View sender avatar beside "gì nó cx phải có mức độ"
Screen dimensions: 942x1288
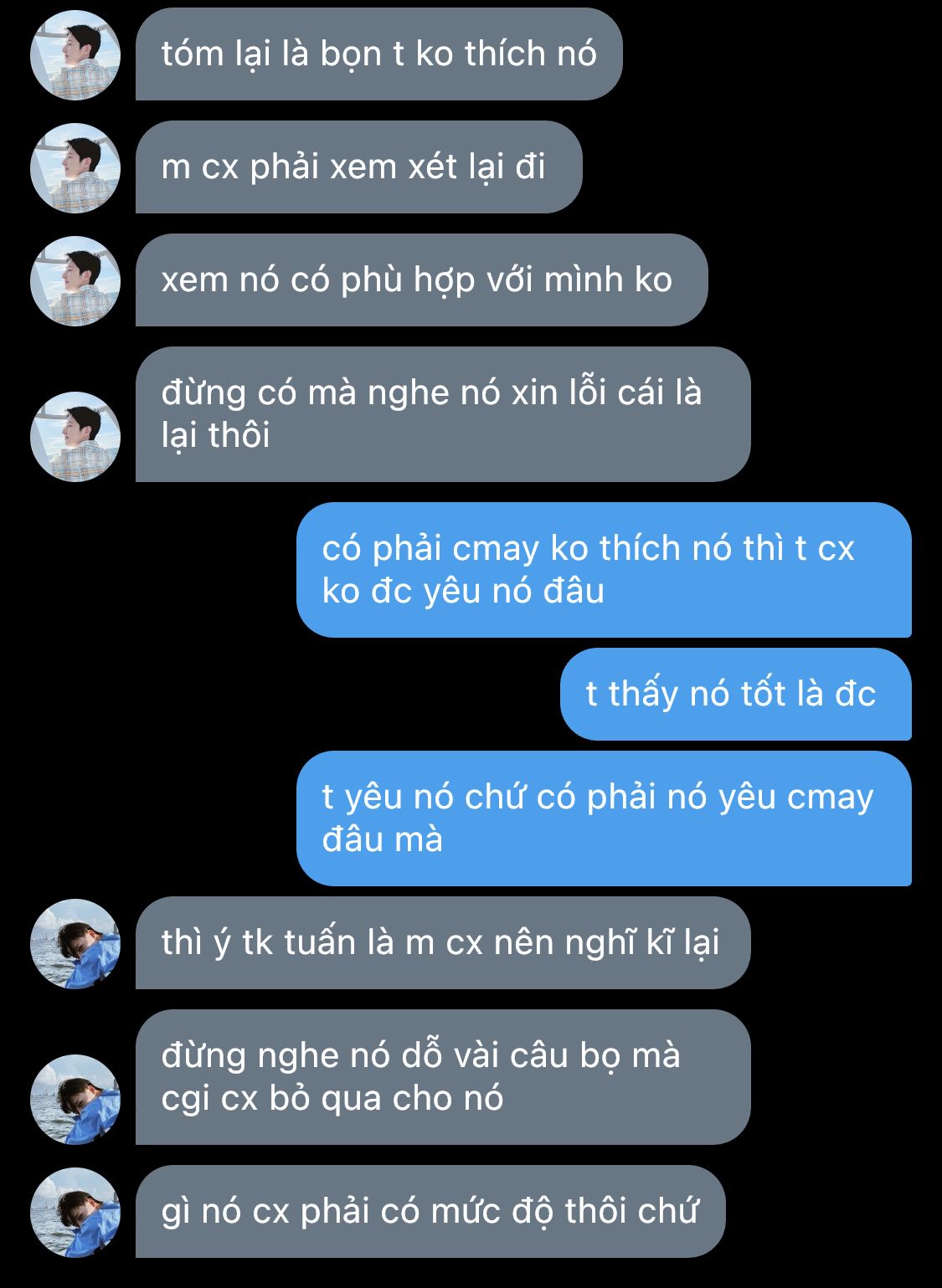pos(75,1212)
